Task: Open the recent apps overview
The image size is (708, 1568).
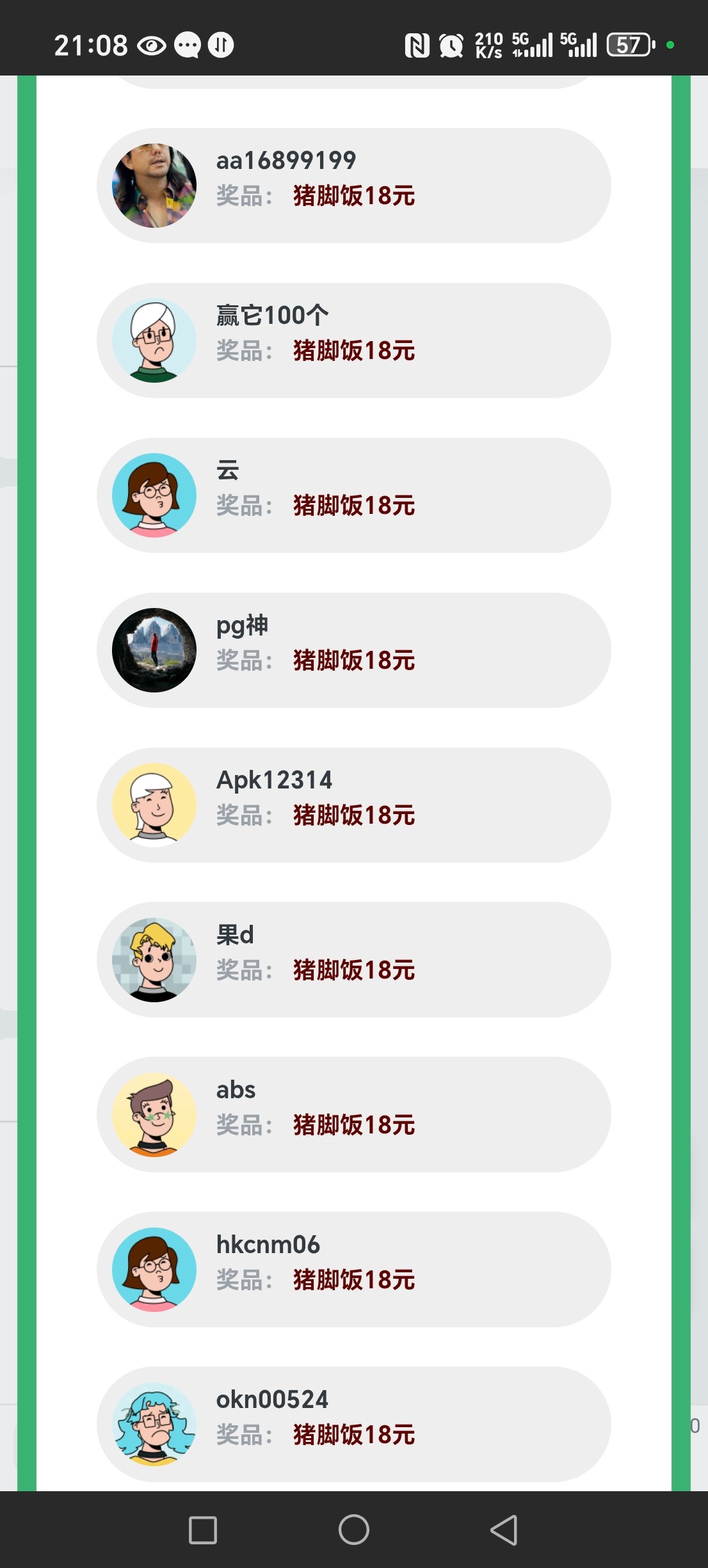Action: pos(203,1530)
